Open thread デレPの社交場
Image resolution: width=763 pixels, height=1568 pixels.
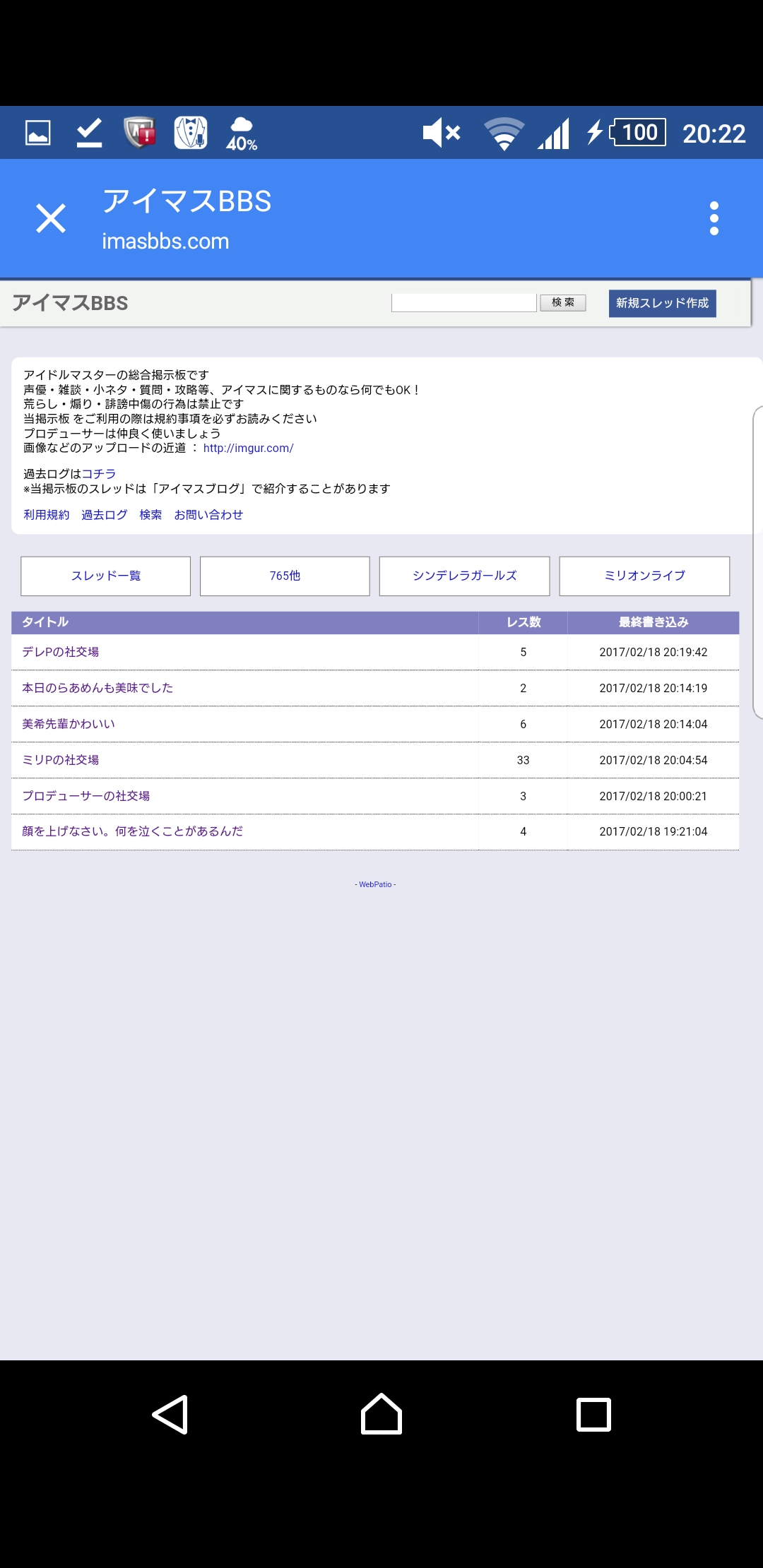click(x=61, y=652)
